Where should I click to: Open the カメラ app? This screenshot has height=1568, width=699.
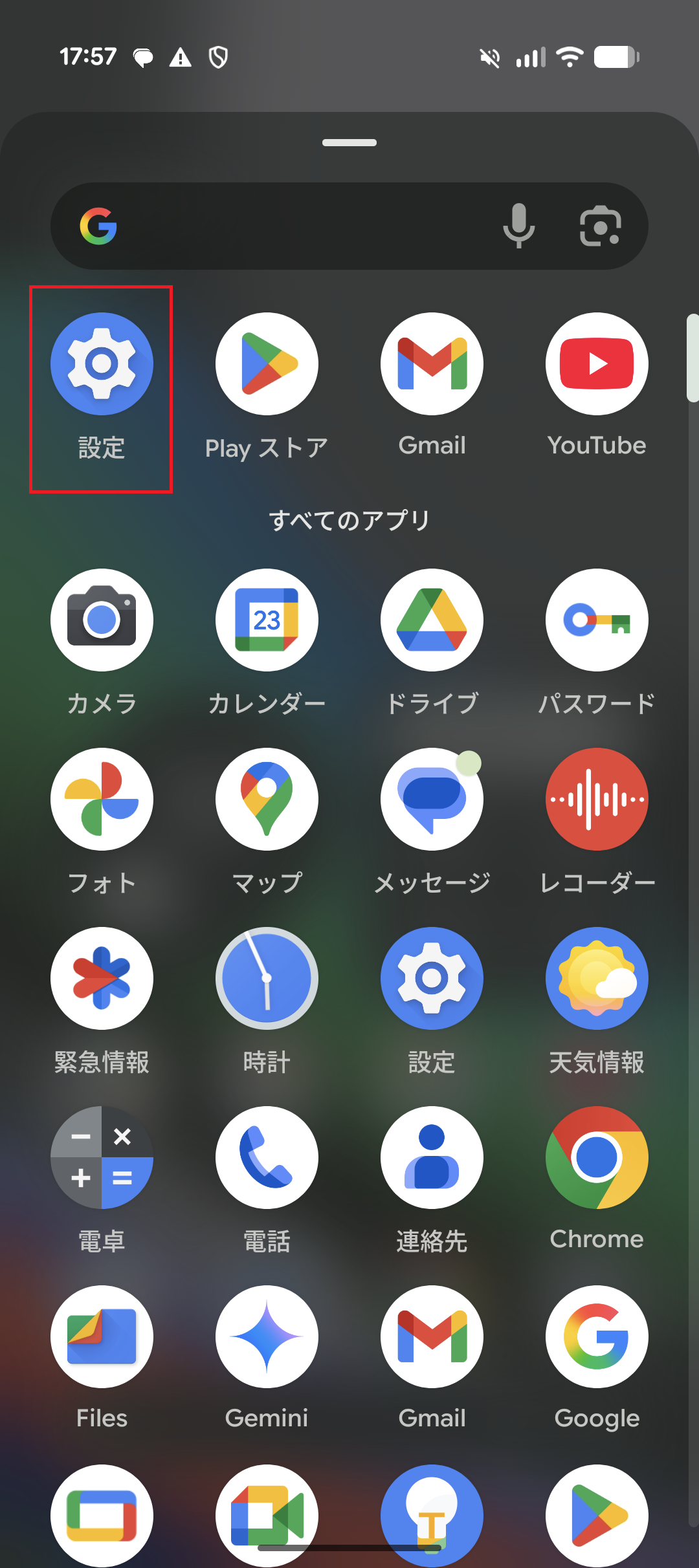102,619
